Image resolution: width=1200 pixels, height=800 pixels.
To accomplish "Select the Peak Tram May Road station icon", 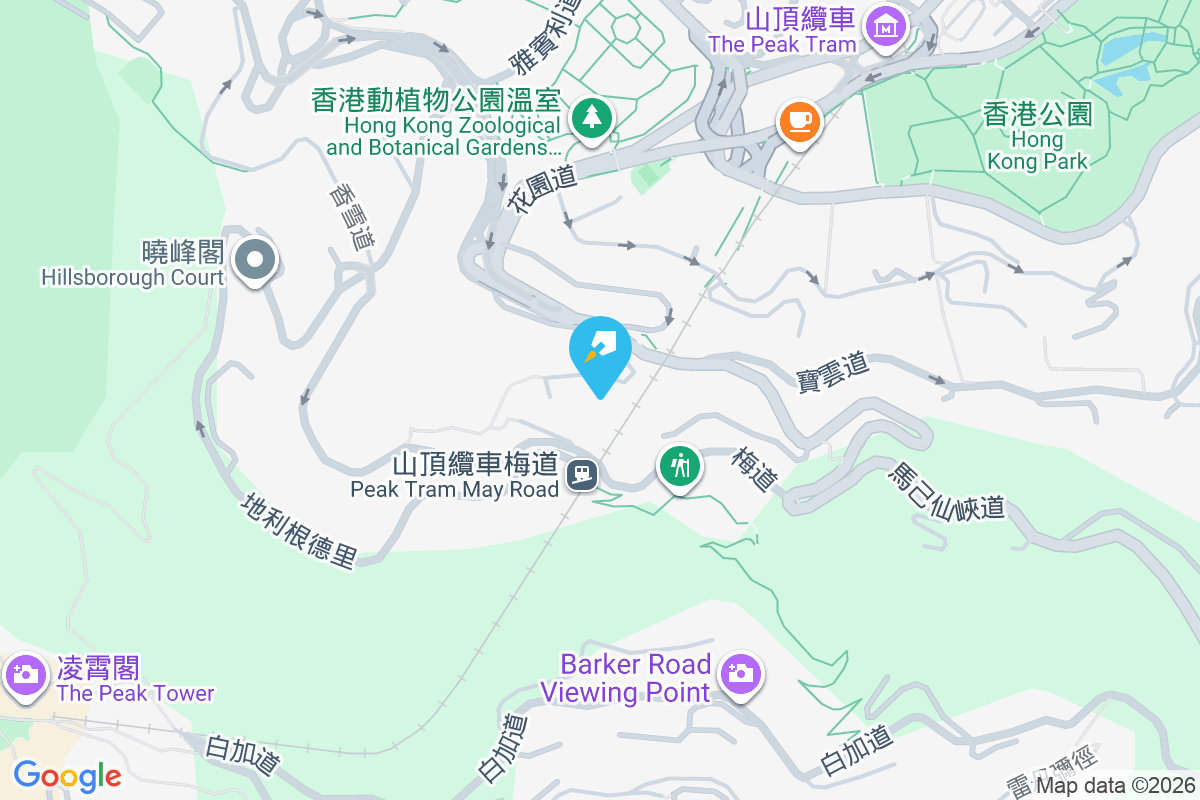I will pos(581,474).
